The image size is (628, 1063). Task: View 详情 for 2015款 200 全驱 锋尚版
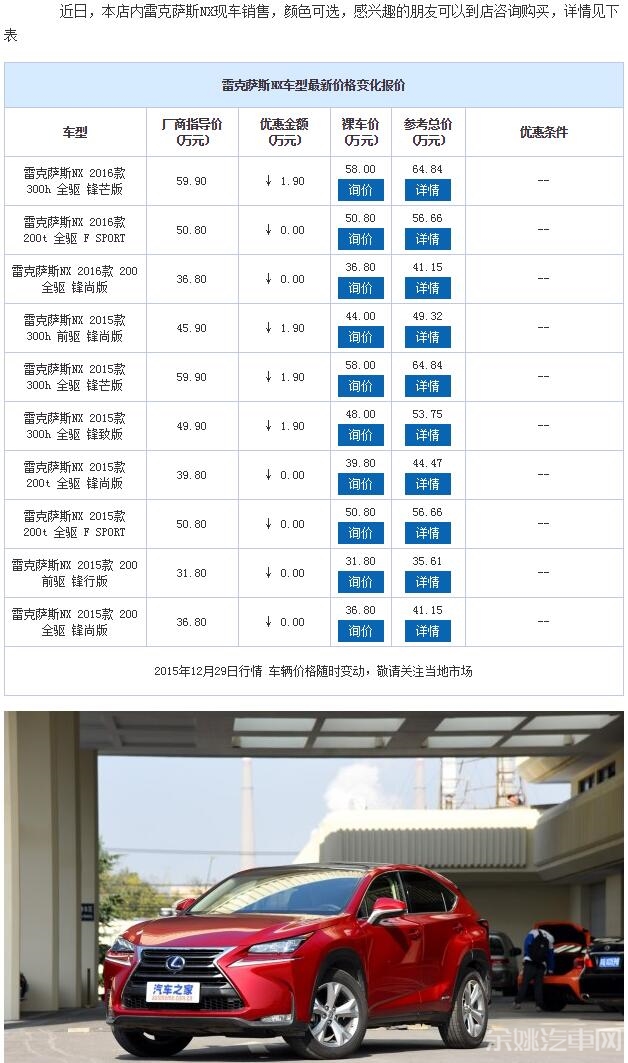coord(428,631)
